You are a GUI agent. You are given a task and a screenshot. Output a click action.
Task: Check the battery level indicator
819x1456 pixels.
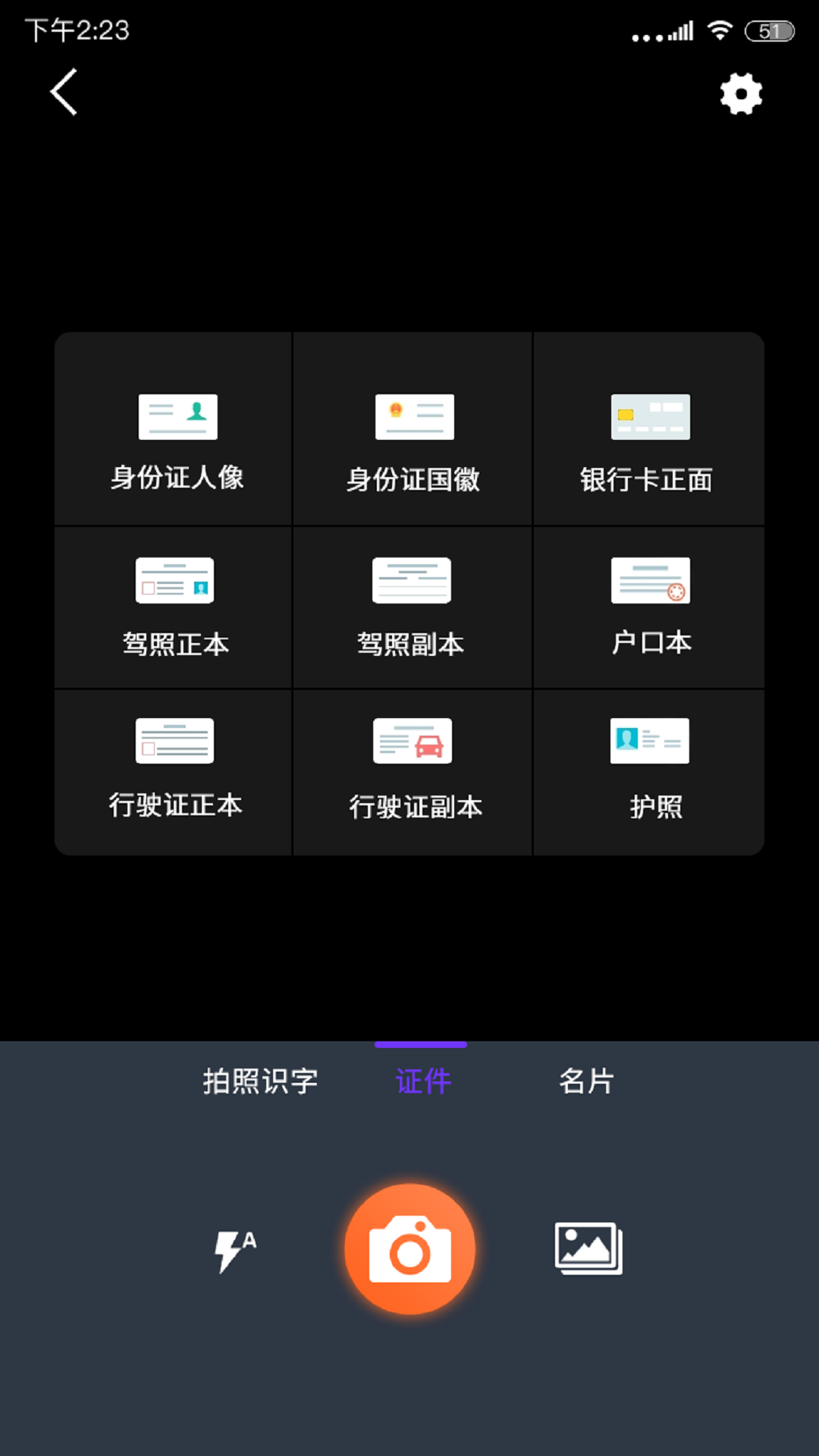pyautogui.click(x=772, y=30)
